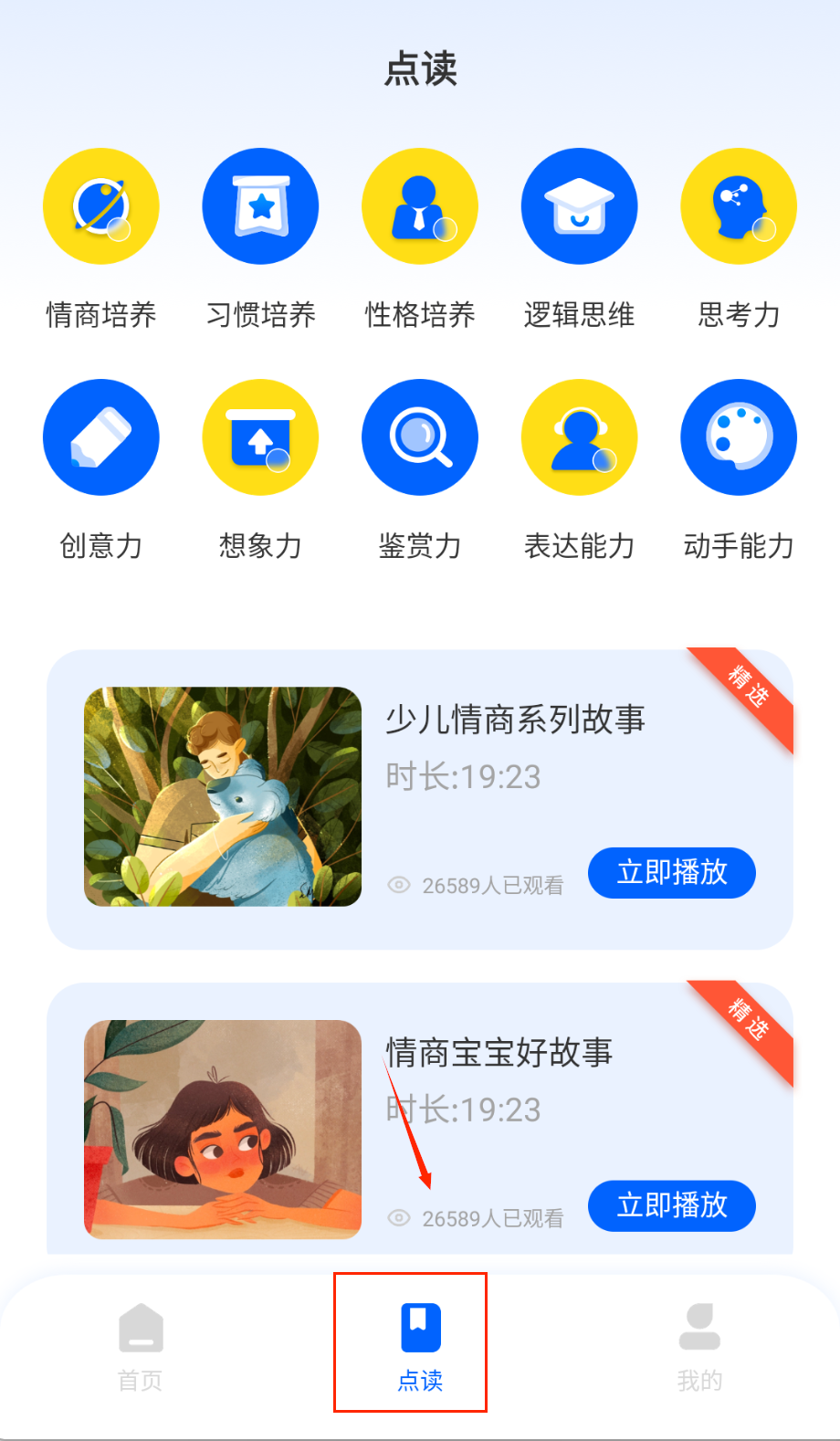Open the 情商培养 category
This screenshot has width=840, height=1441.
click(x=101, y=206)
